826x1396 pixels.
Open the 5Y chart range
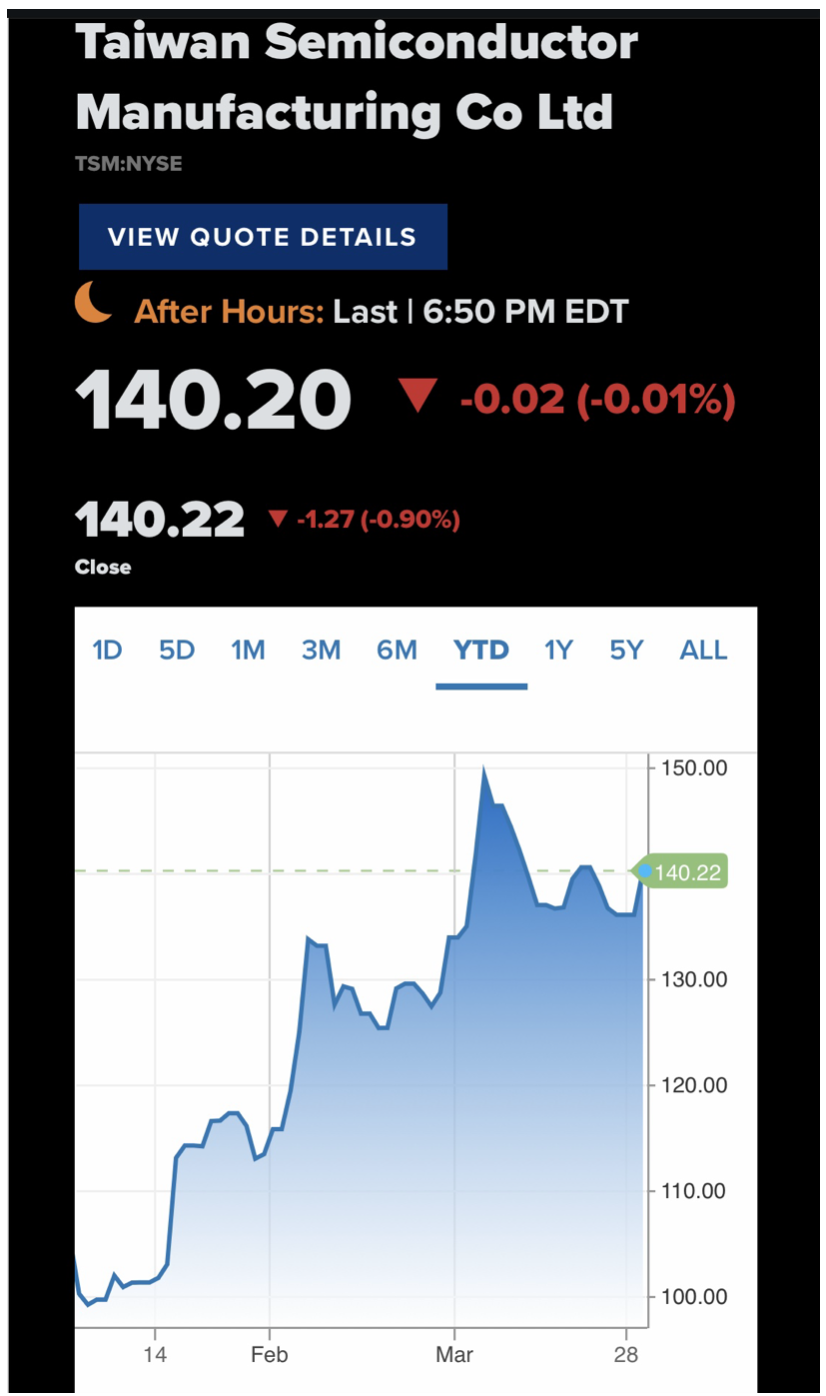[x=626, y=650]
